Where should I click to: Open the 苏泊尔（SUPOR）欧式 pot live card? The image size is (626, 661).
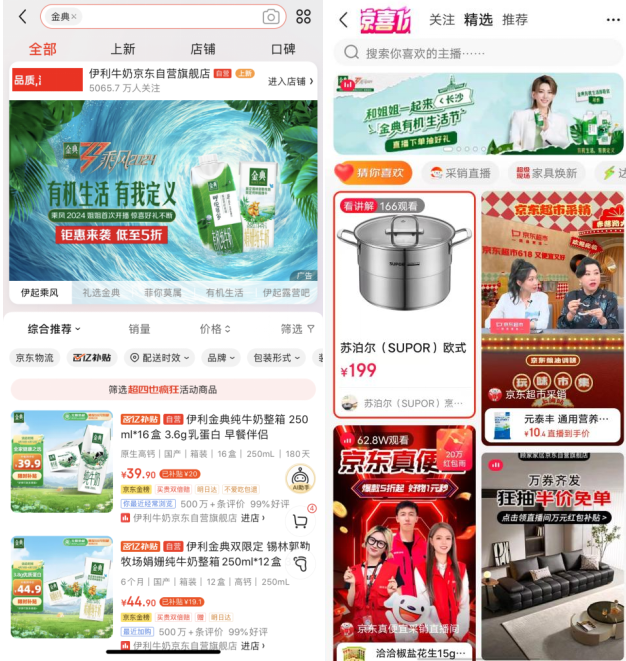point(404,300)
